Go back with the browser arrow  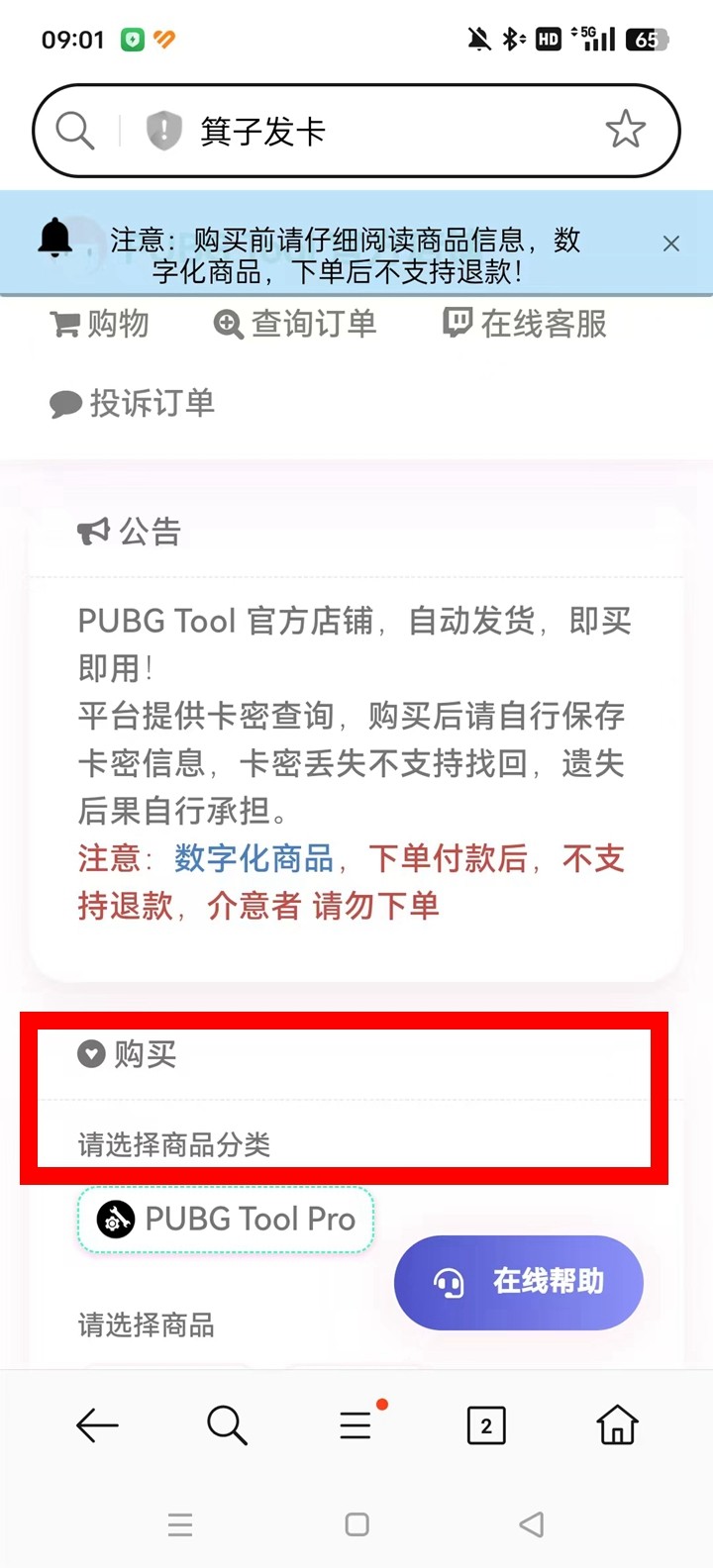(97, 1425)
